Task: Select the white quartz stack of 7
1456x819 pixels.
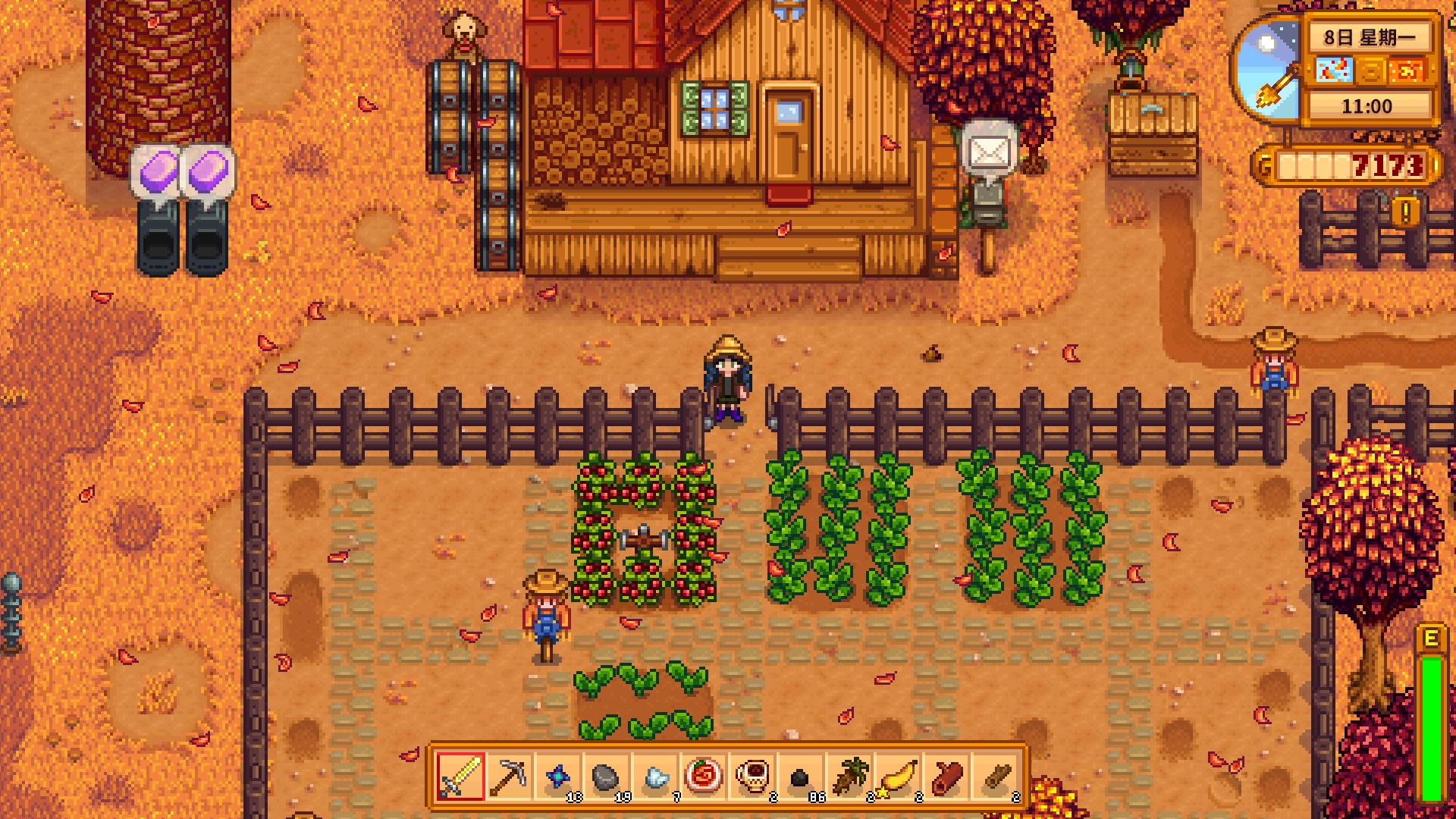Action: [x=654, y=777]
